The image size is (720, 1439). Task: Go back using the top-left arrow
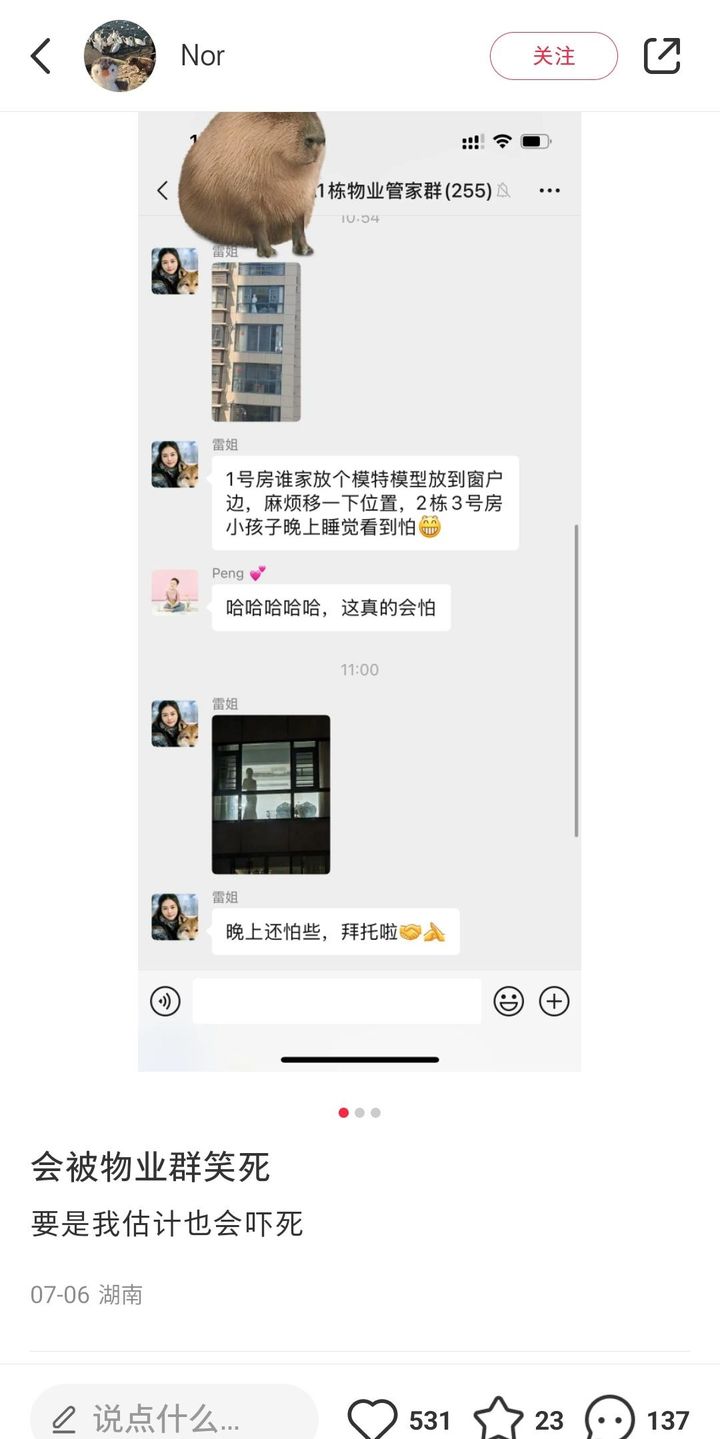40,56
